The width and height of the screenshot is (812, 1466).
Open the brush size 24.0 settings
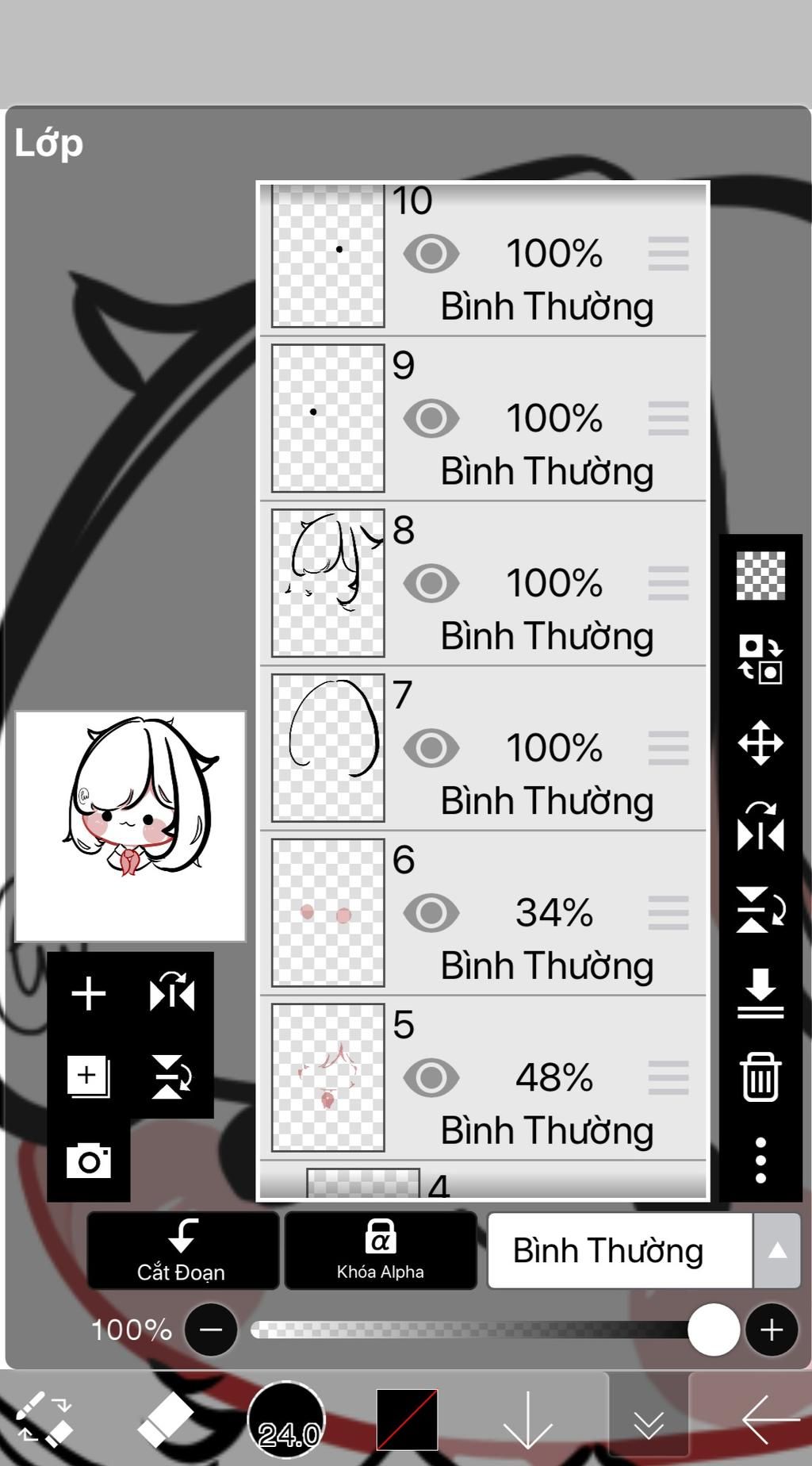point(287,1420)
